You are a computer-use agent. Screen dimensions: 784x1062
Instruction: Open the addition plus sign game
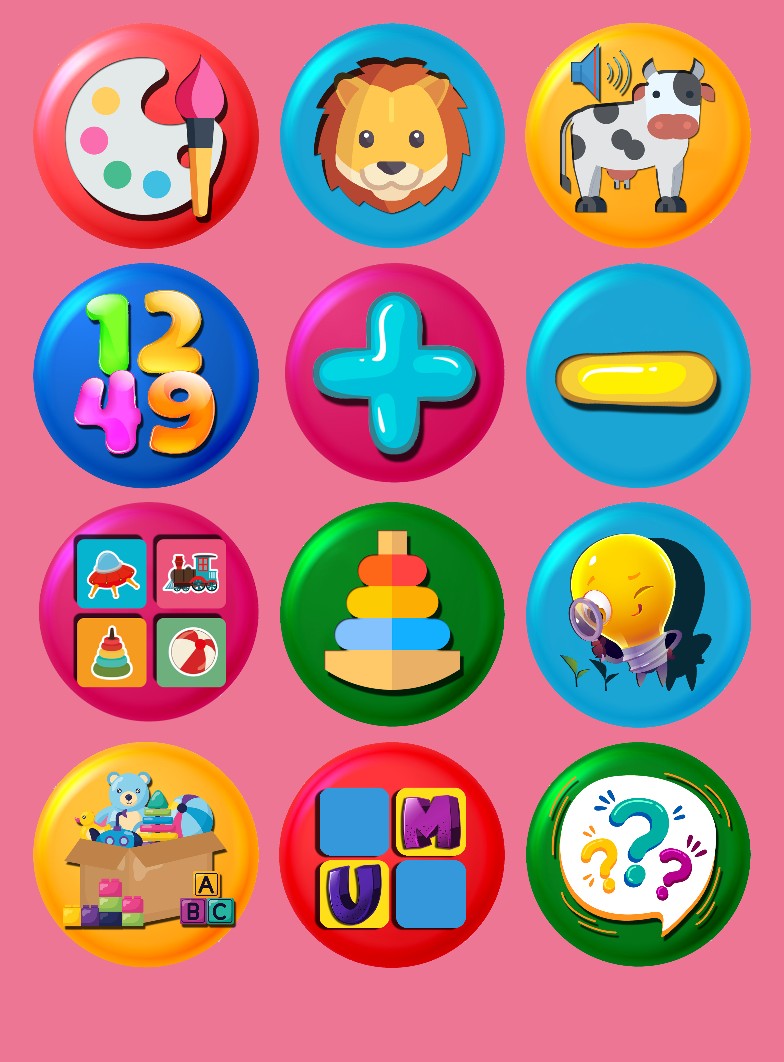click(x=394, y=373)
